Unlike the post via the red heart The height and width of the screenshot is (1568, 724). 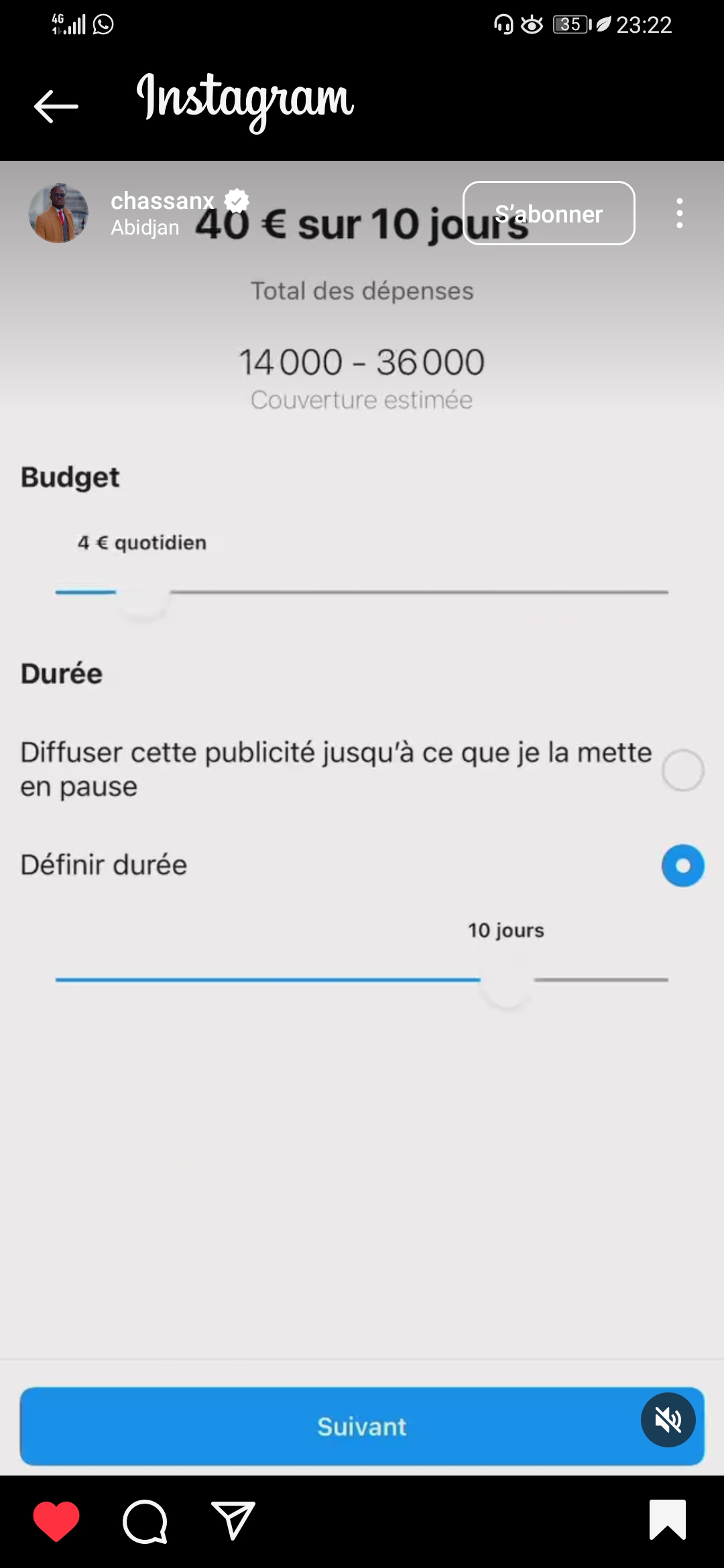tap(56, 1521)
